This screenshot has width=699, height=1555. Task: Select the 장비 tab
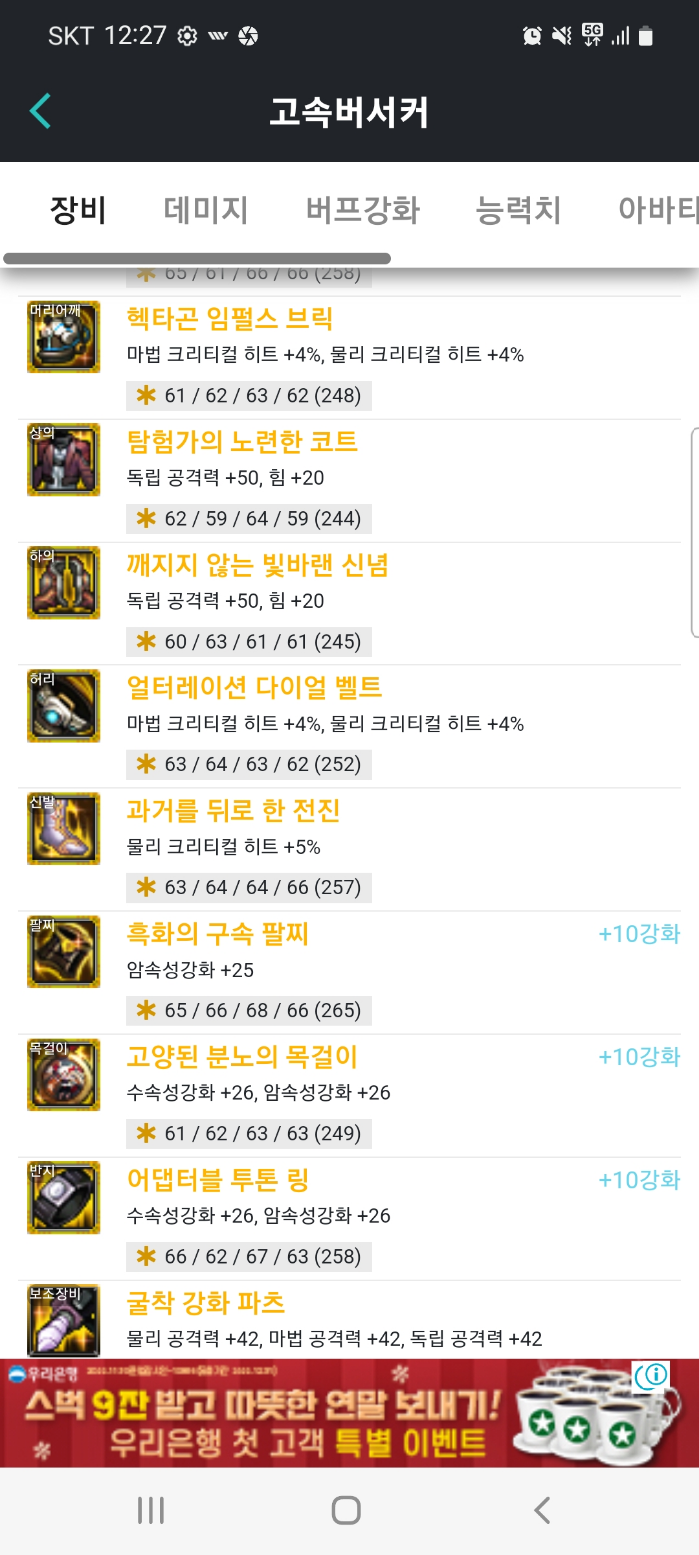78,210
